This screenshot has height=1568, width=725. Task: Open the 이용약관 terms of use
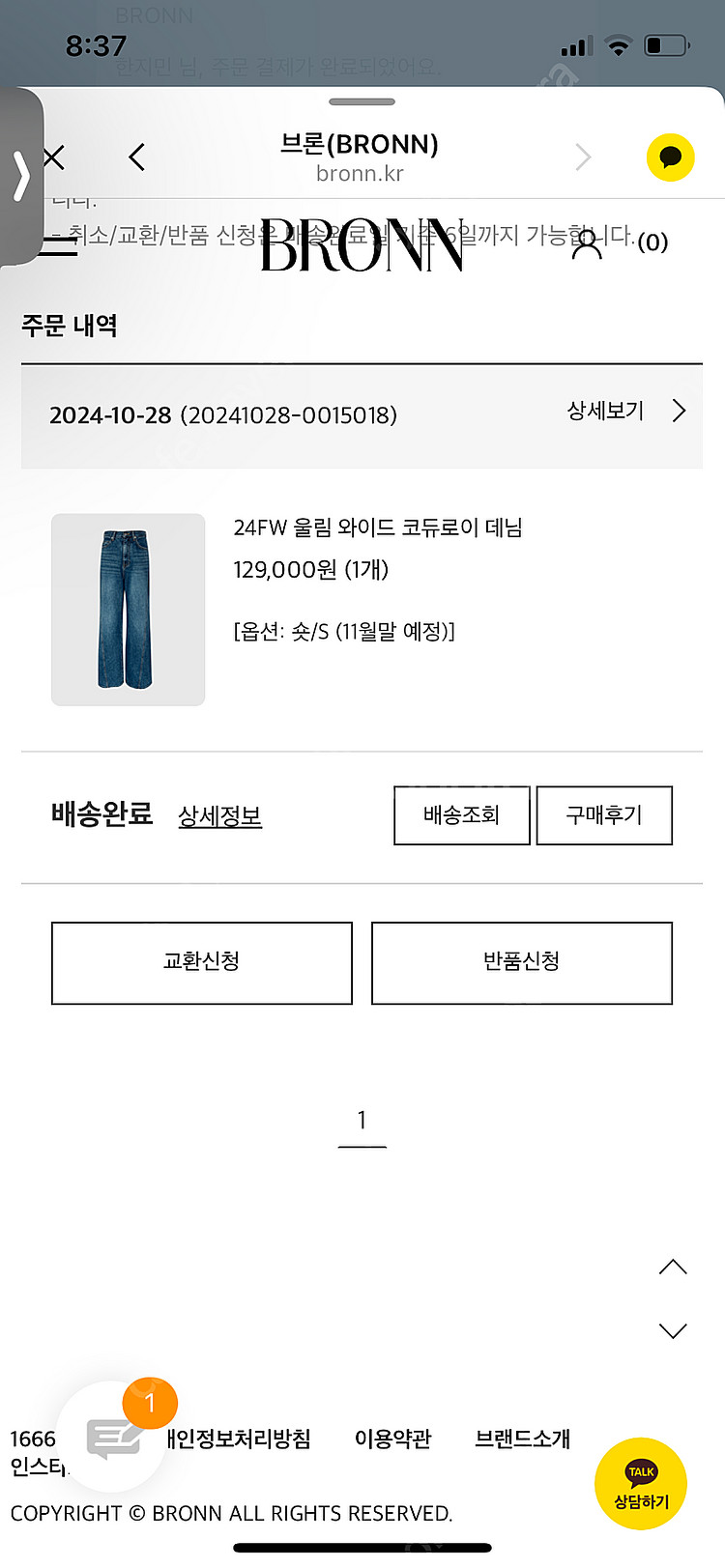click(x=392, y=1439)
